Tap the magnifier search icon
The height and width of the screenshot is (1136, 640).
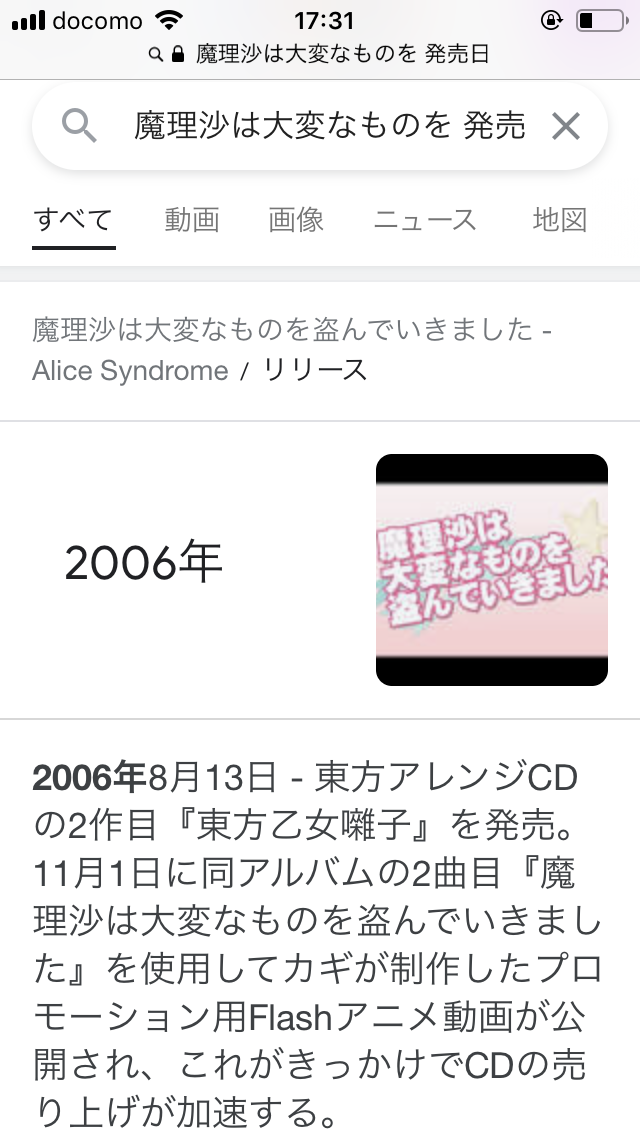coord(79,127)
